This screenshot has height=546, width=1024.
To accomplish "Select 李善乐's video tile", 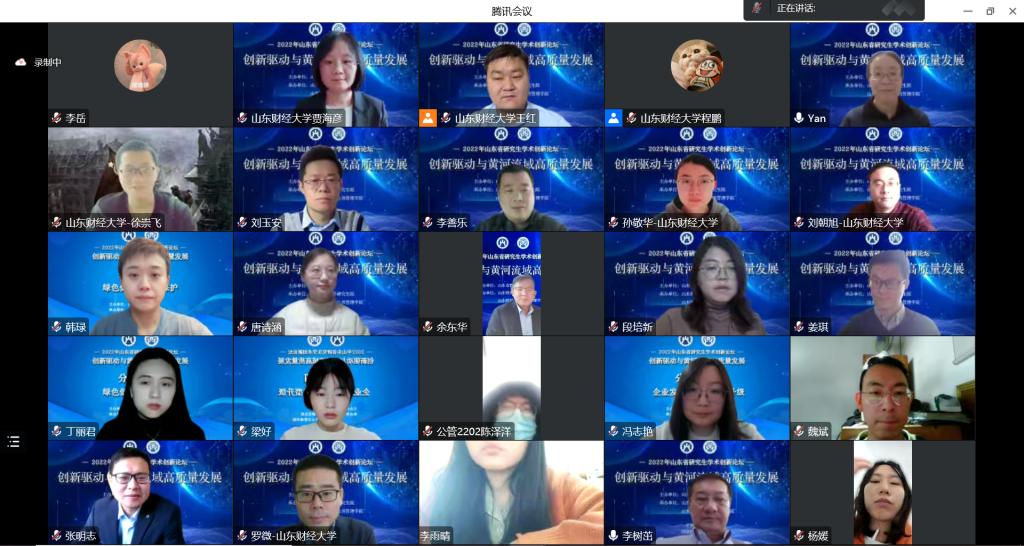I will (x=511, y=179).
